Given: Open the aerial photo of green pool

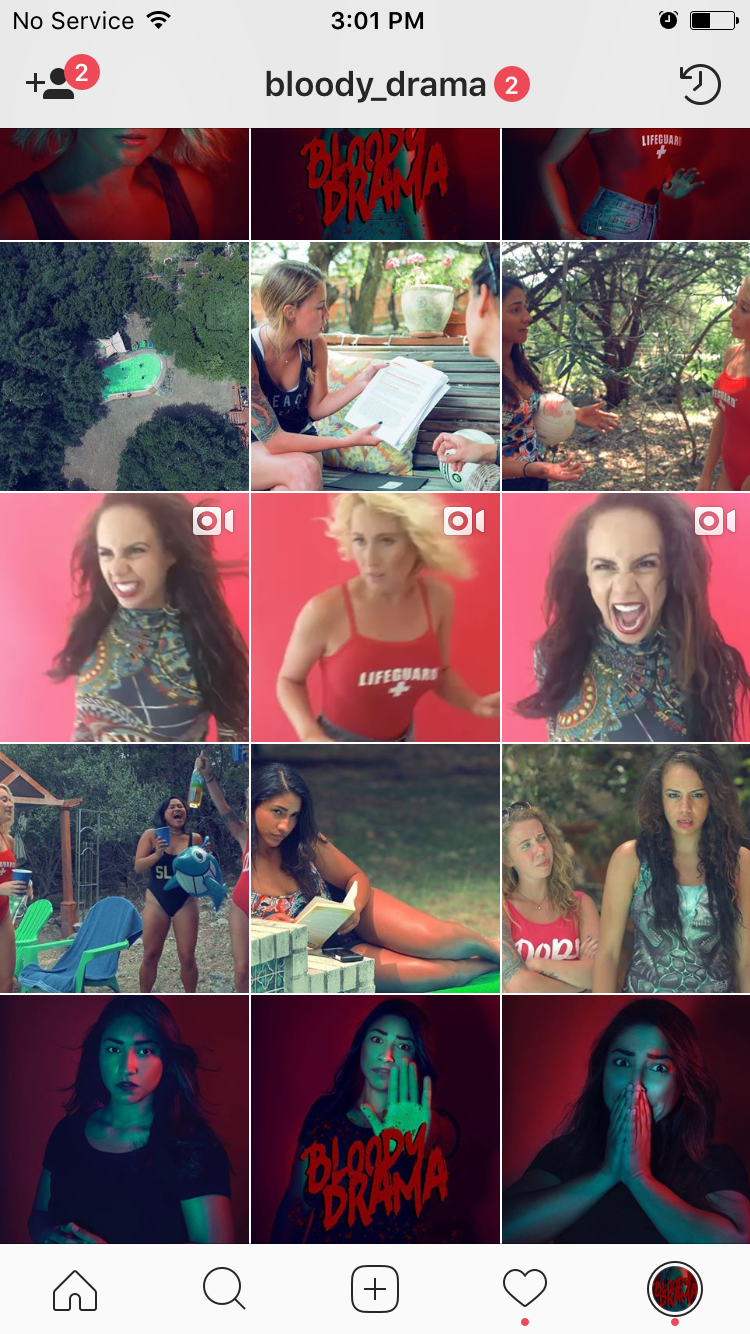Looking at the screenshot, I should [x=124, y=366].
